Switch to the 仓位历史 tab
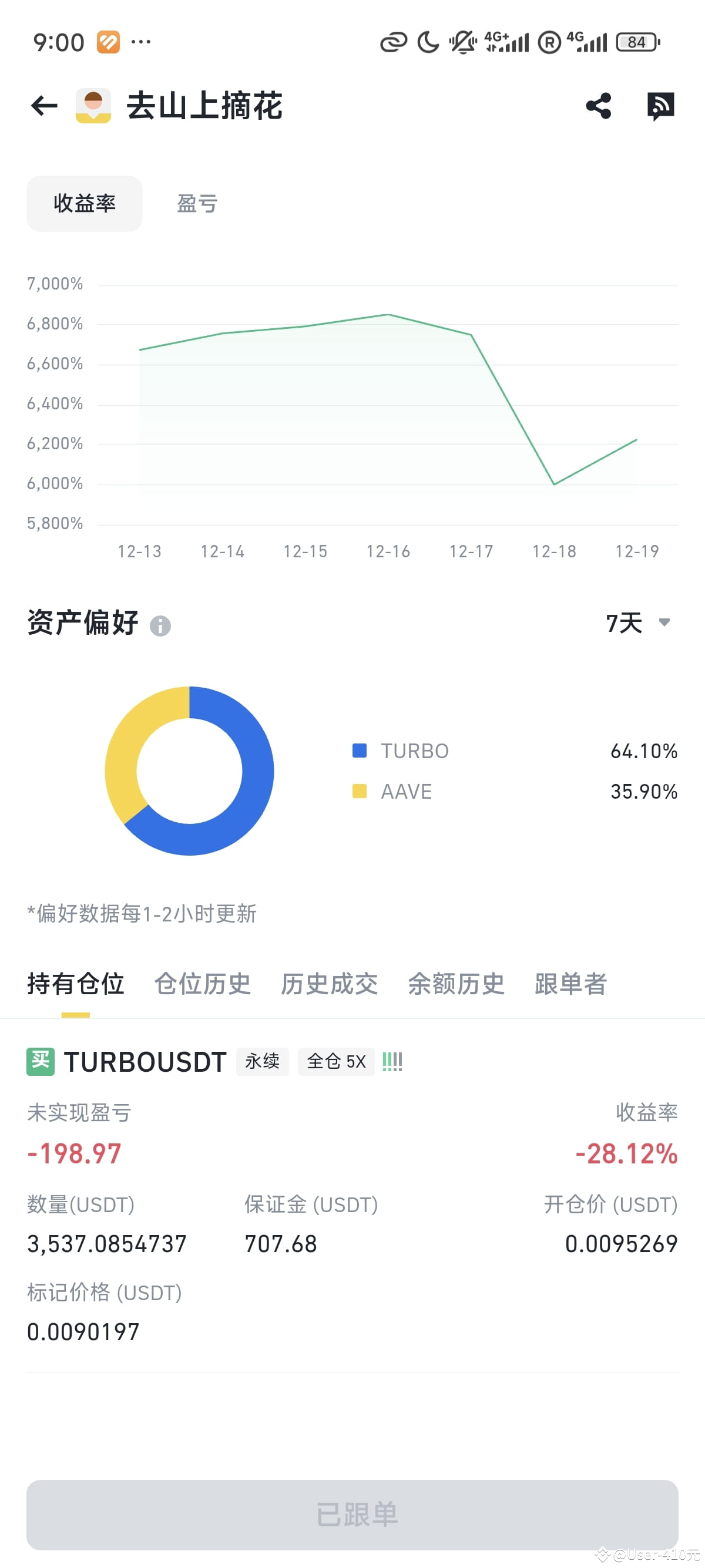 pyautogui.click(x=203, y=984)
